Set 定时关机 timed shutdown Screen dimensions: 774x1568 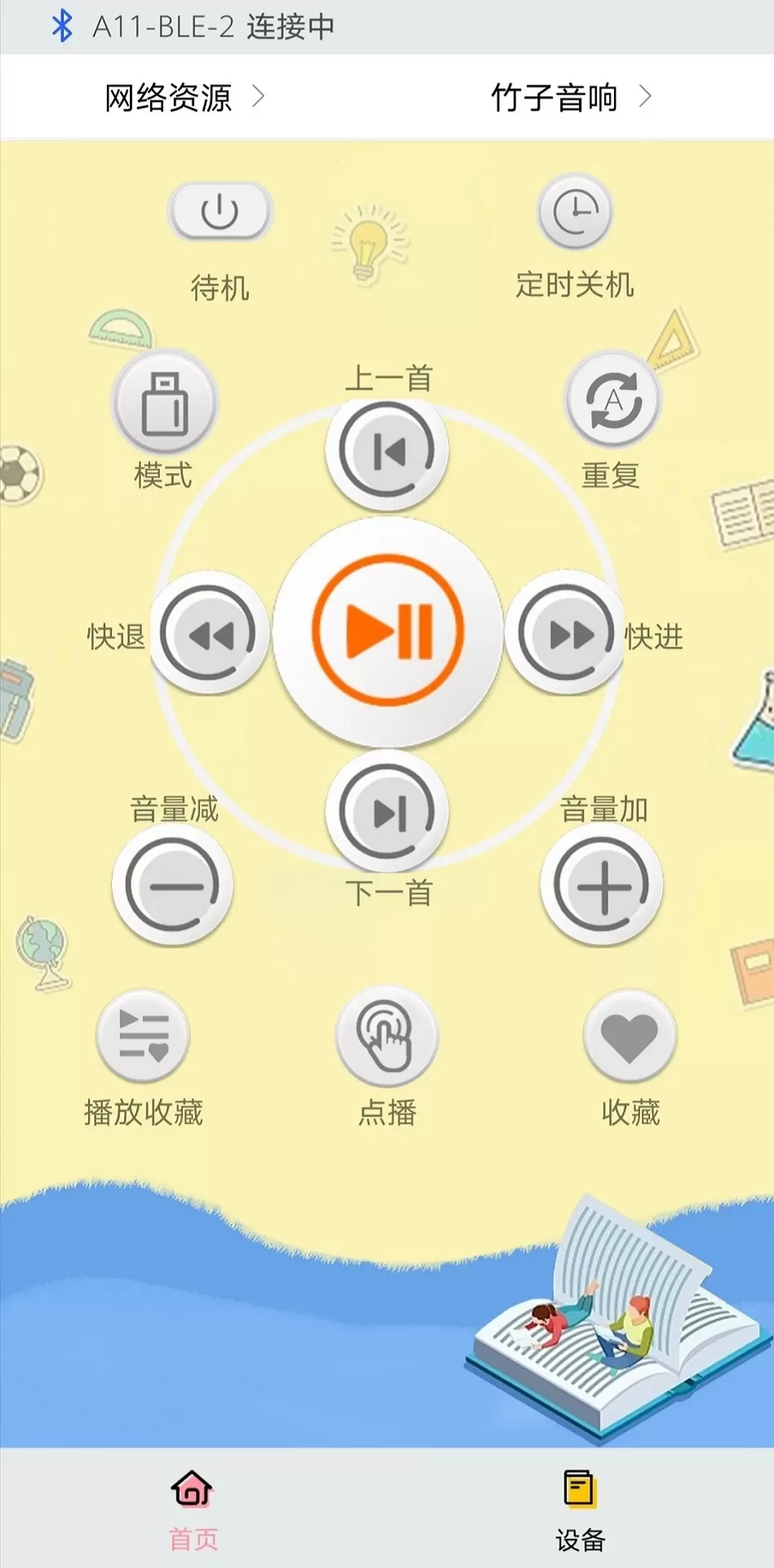tap(575, 212)
